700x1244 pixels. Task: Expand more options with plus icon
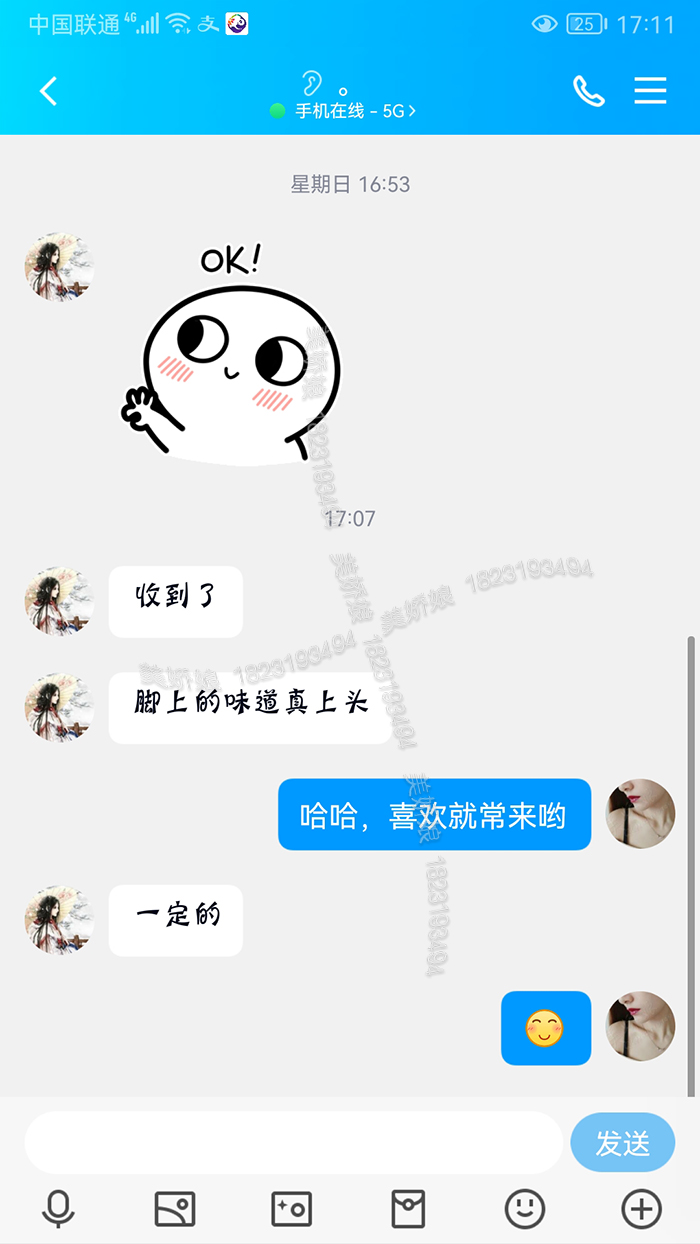tap(641, 1209)
